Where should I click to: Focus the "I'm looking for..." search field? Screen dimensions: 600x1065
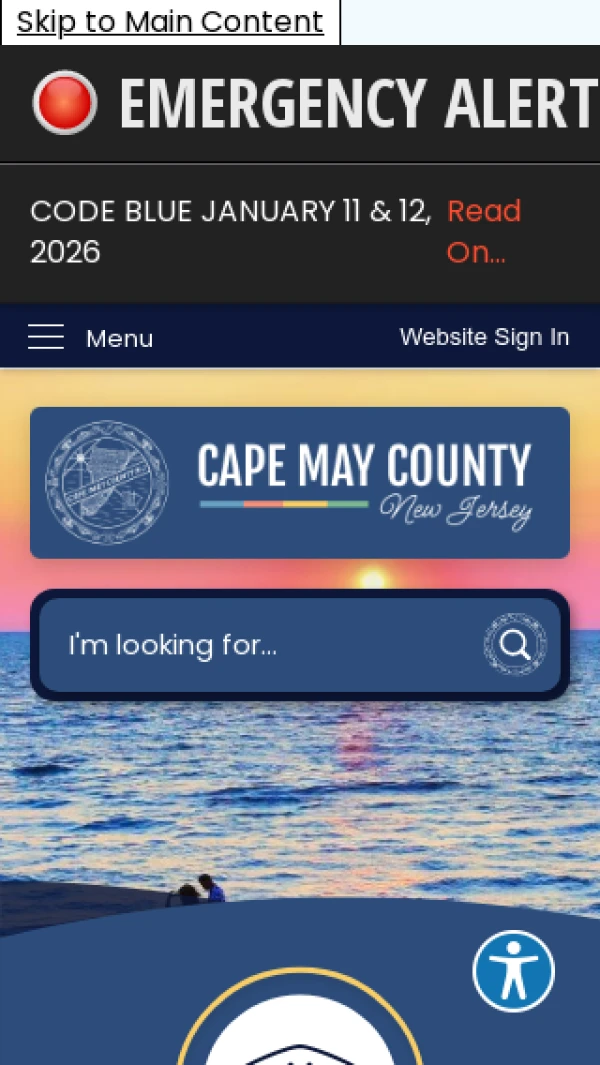coord(260,645)
